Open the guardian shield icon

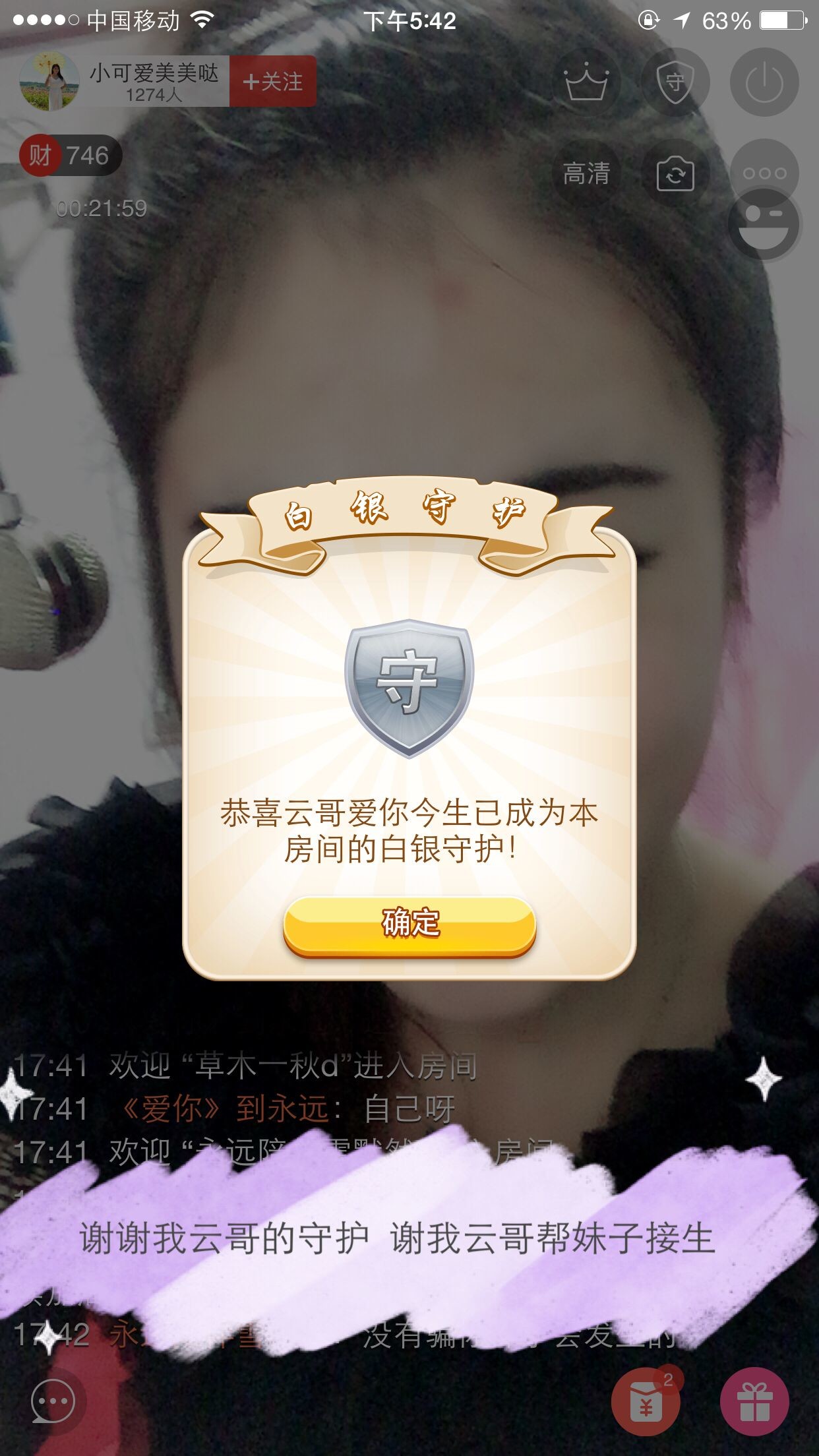pyautogui.click(x=675, y=83)
